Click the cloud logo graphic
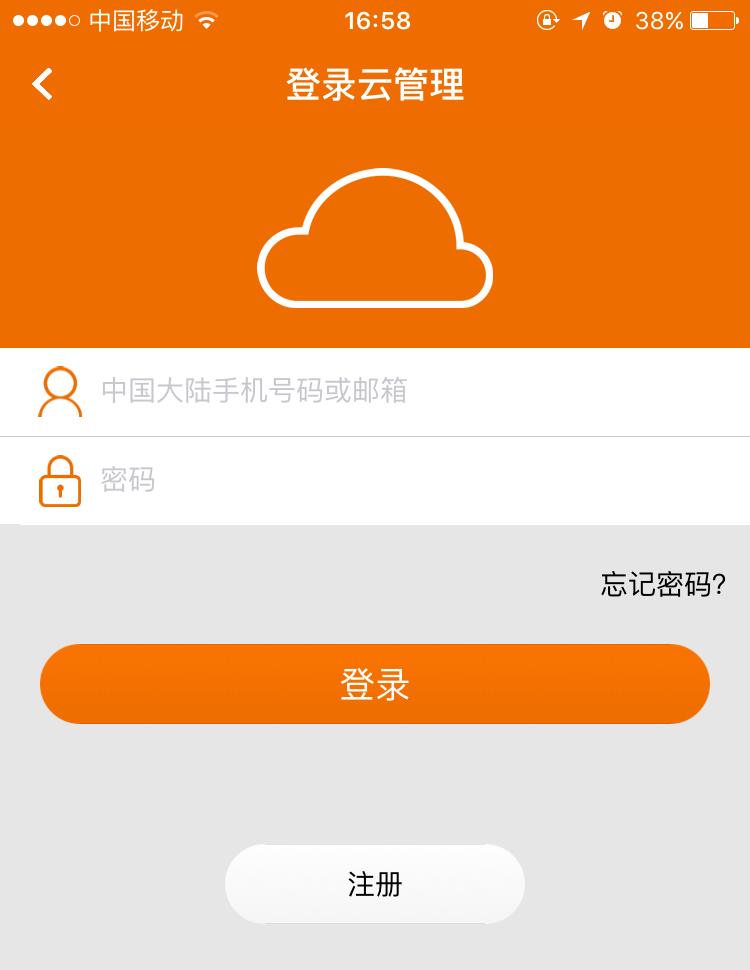Image resolution: width=750 pixels, height=970 pixels. coord(375,240)
